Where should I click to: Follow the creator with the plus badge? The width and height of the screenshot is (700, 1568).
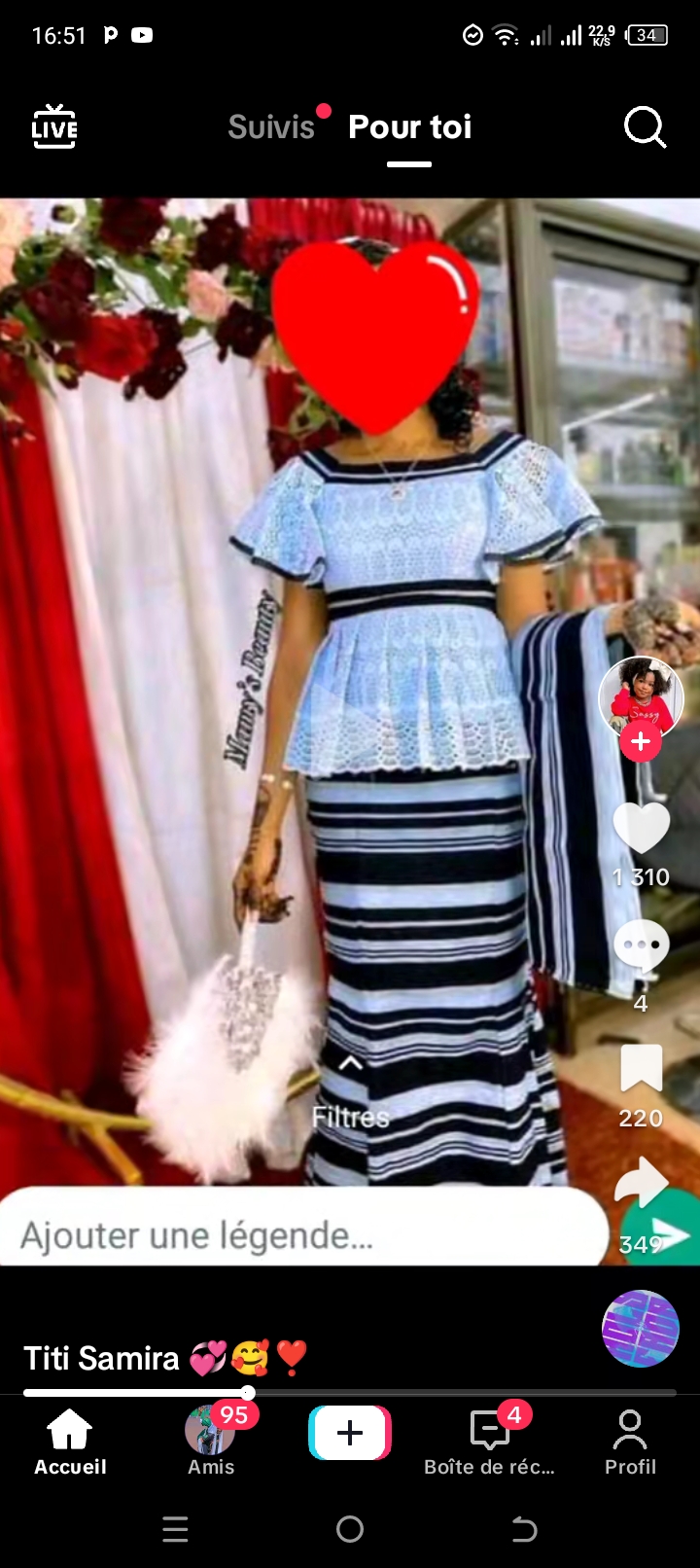pos(641,742)
